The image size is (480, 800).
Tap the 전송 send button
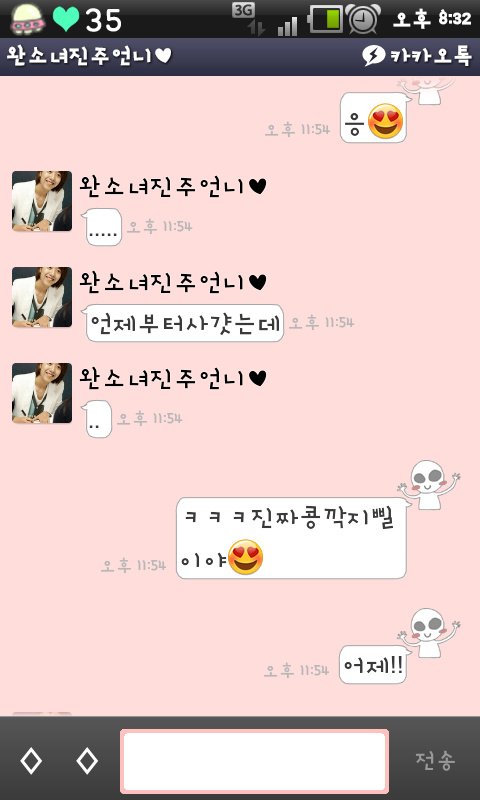[435, 761]
